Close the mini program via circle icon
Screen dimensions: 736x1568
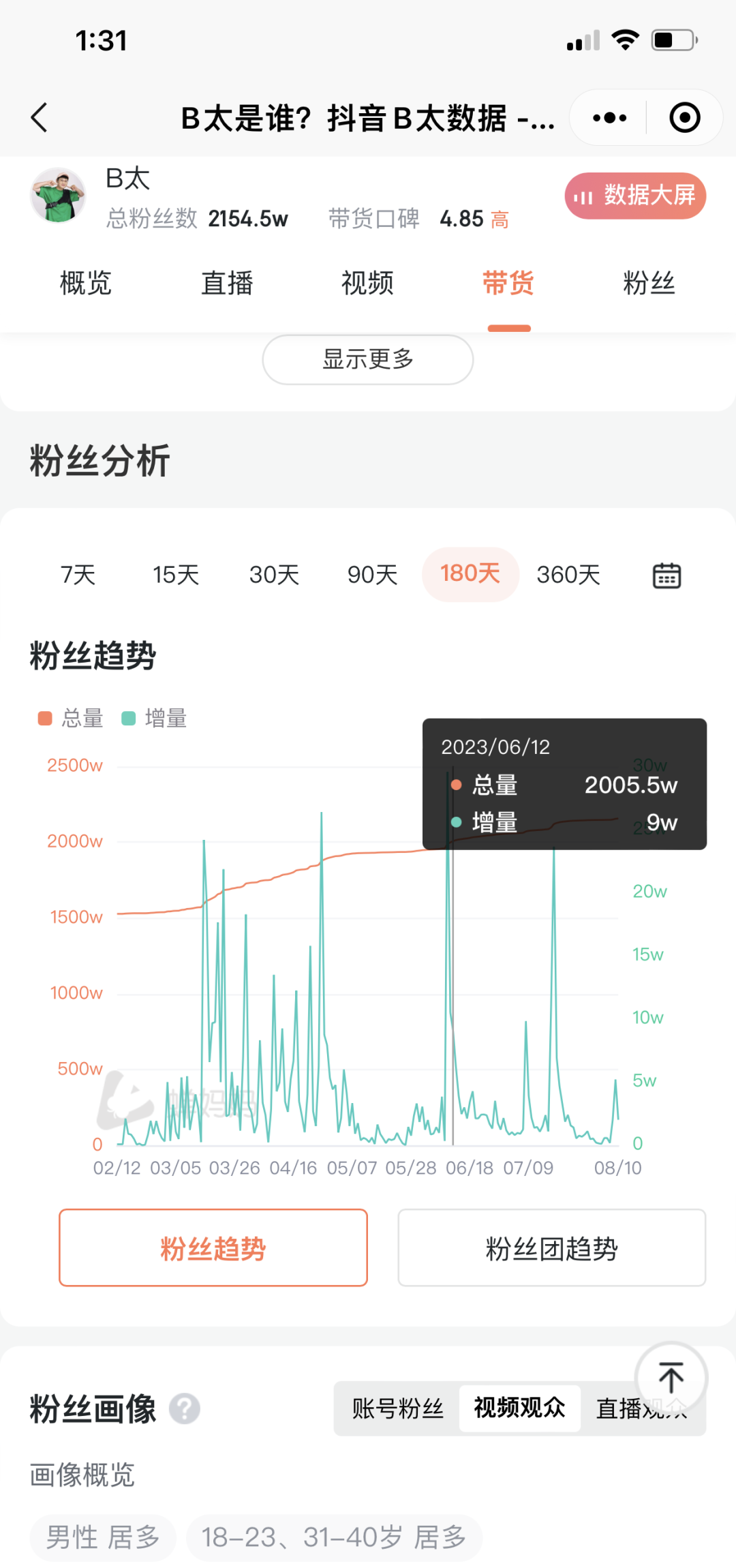pos(684,117)
